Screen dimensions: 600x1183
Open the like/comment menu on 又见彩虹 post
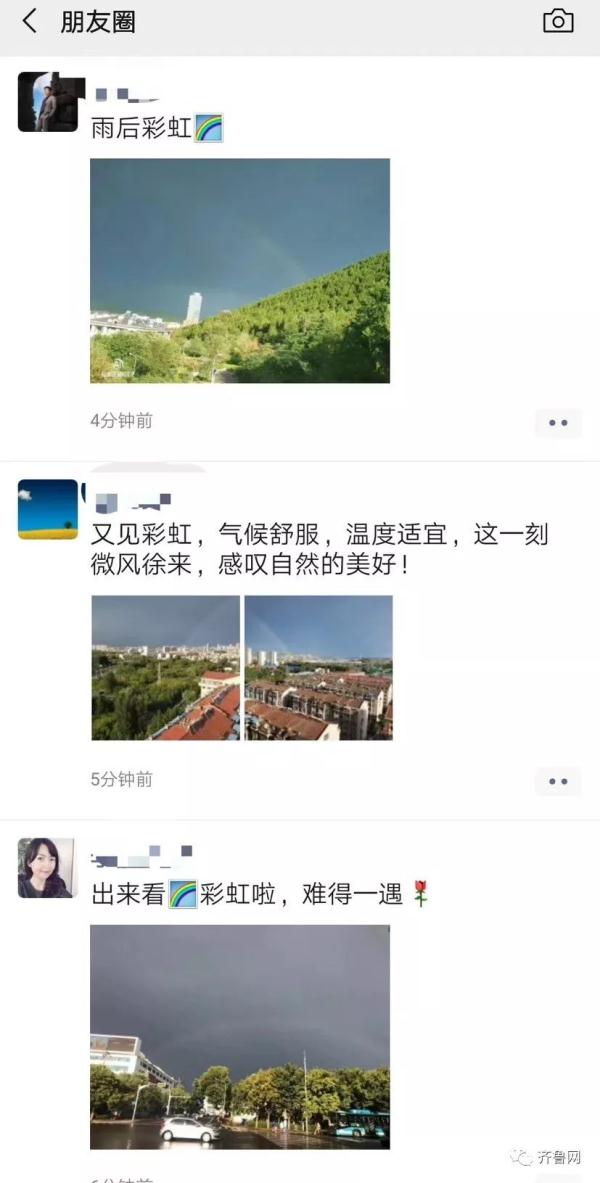558,782
